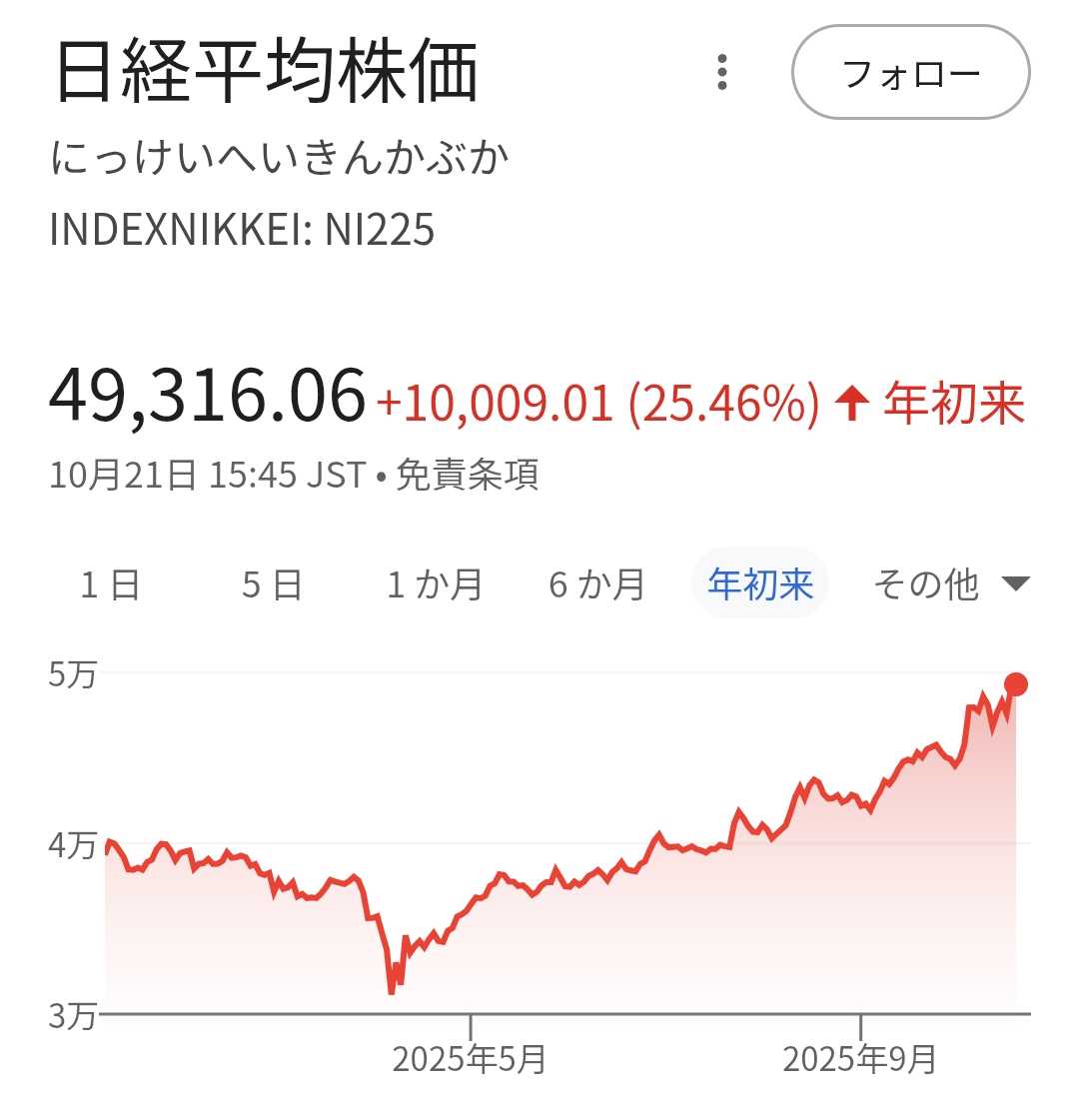Follow the Nikkei index with フォロー
This screenshot has width=1079, height=1120.
coord(910,73)
